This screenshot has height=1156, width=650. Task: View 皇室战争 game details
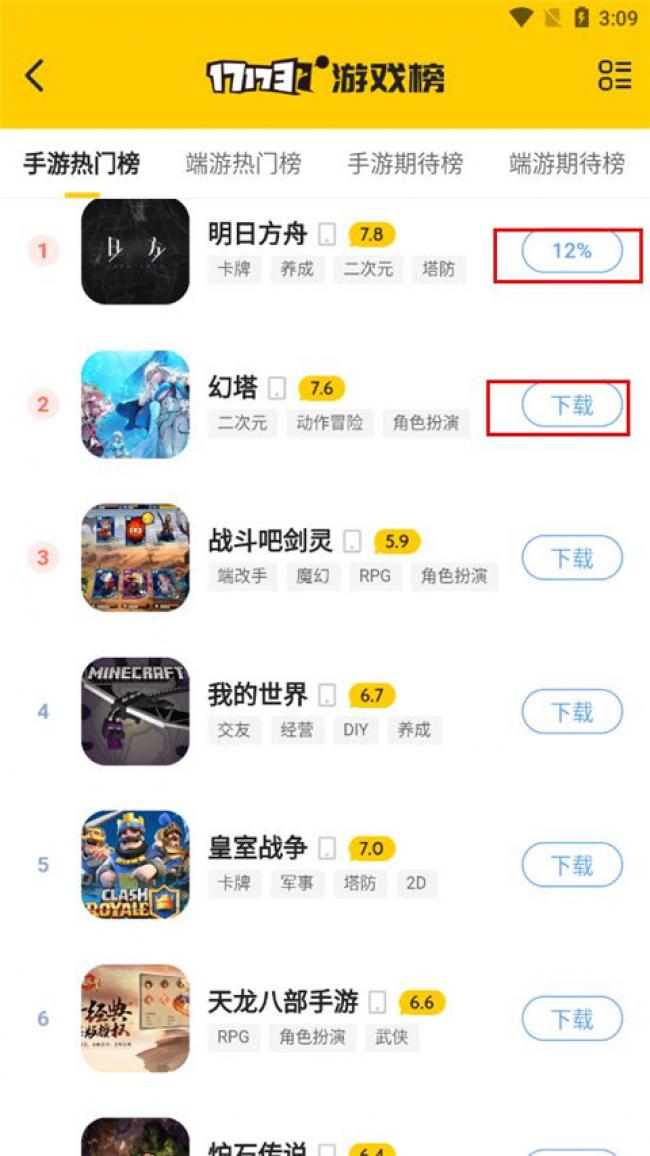pos(257,848)
